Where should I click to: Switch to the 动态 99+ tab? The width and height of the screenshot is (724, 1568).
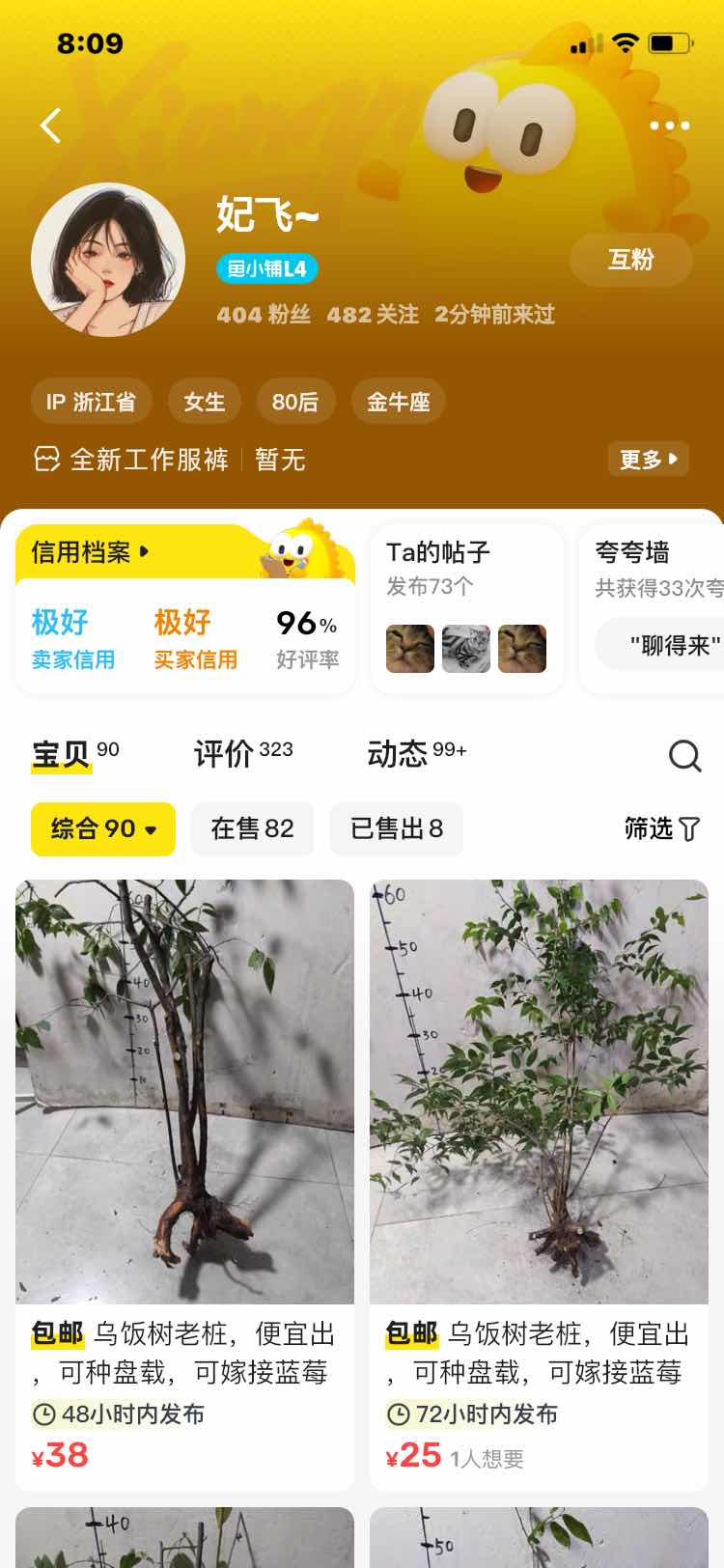coord(416,753)
